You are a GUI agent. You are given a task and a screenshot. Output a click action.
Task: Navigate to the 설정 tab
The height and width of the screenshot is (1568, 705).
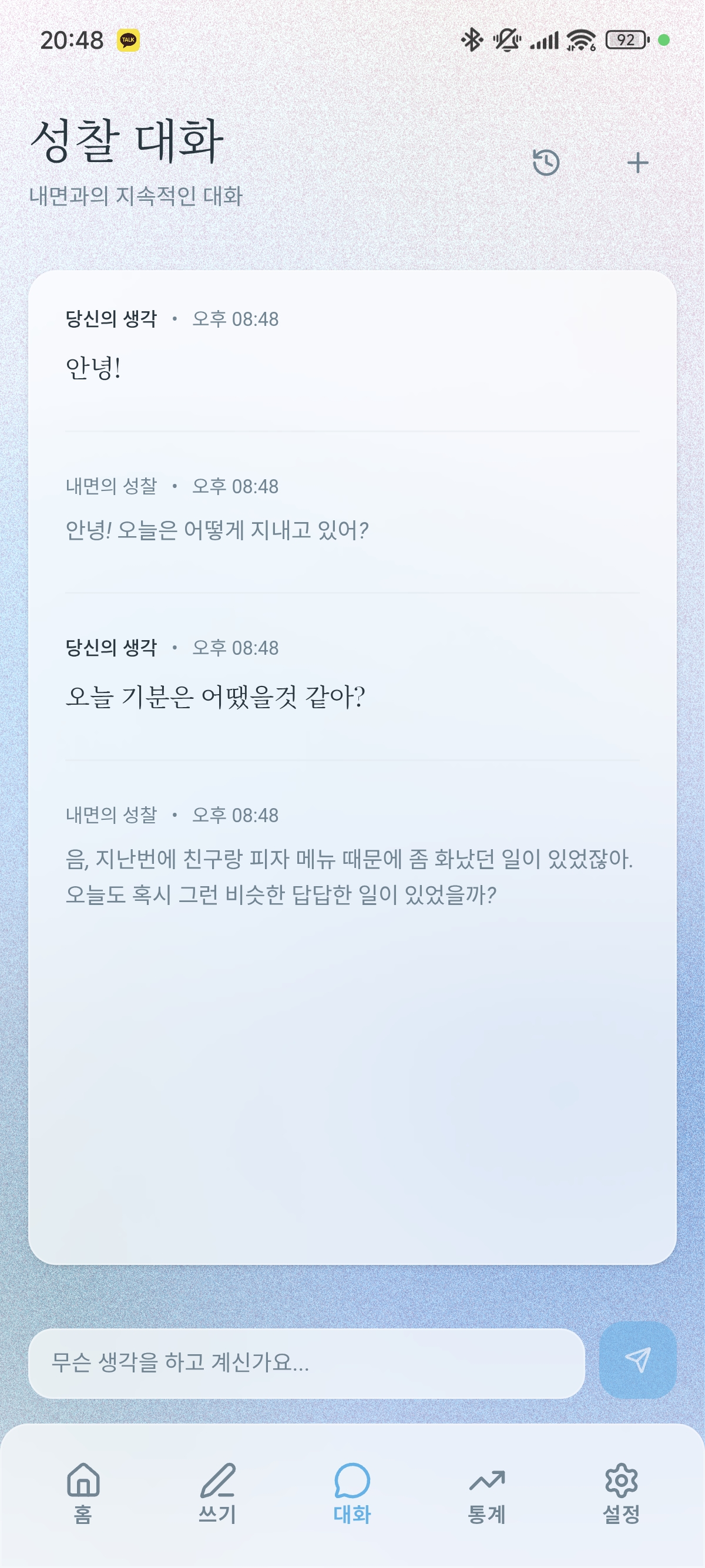pyautogui.click(x=621, y=1492)
